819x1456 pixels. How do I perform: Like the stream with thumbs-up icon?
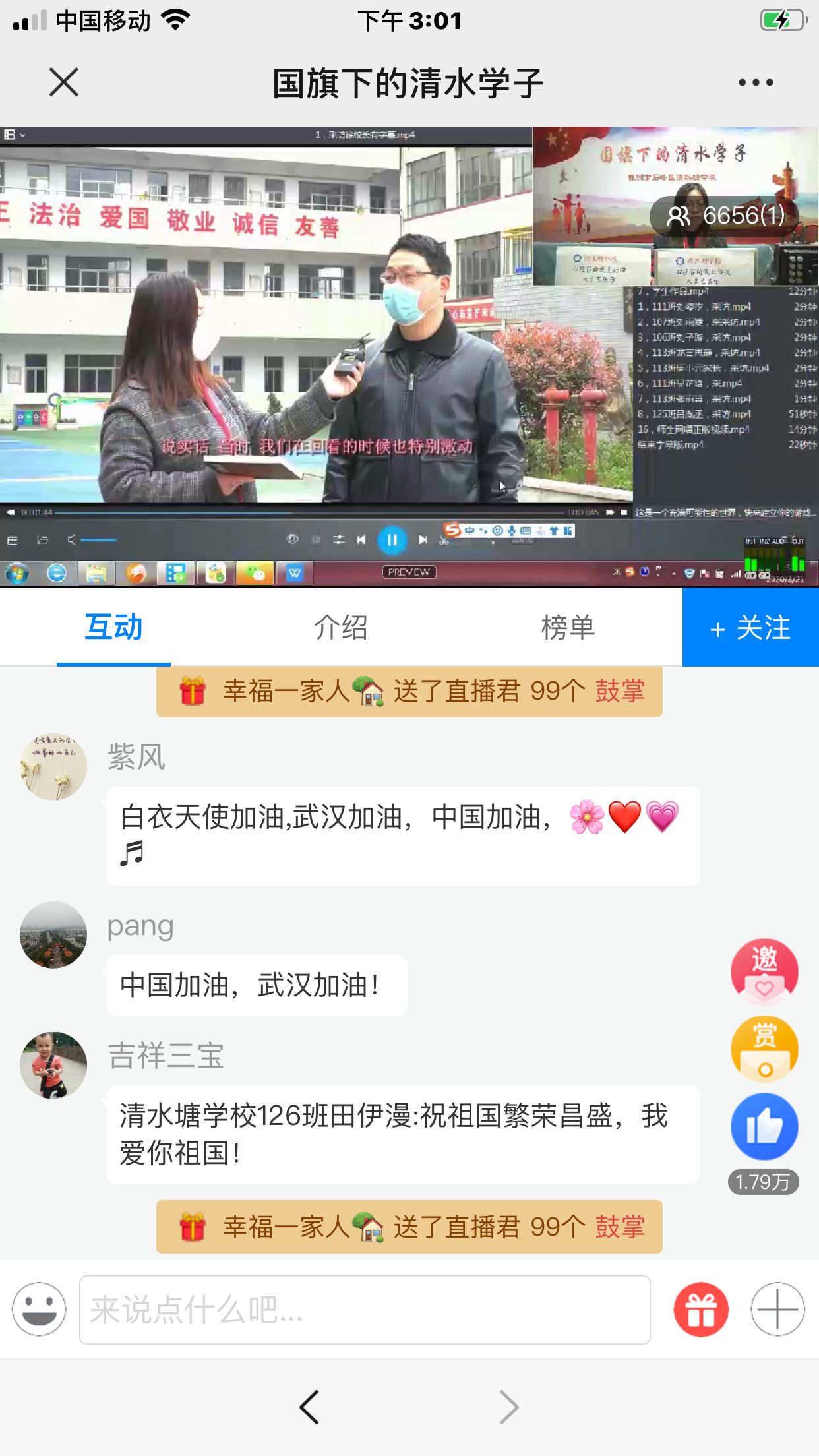[x=764, y=1126]
